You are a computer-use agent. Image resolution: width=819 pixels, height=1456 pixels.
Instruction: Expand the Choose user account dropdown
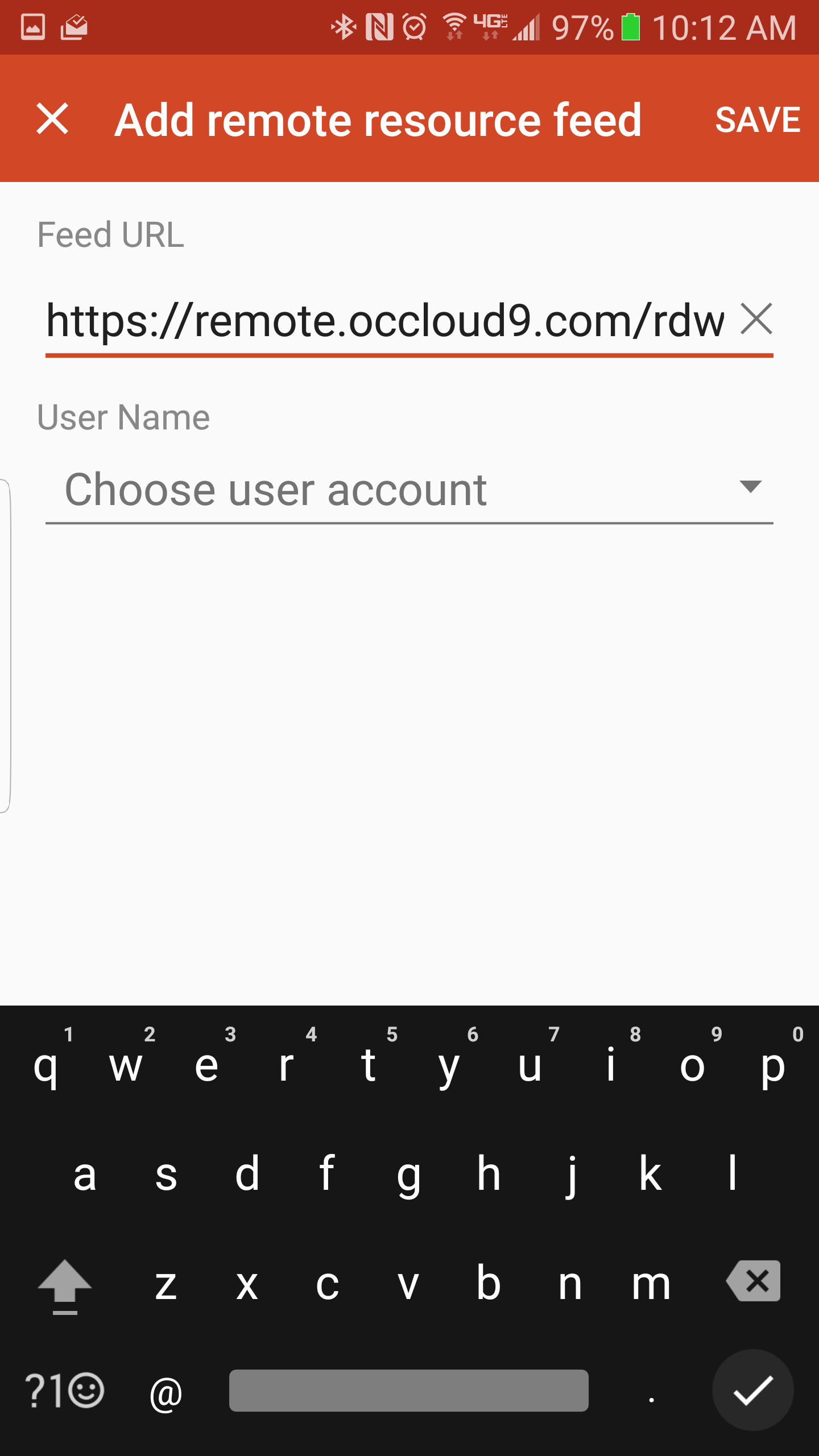409,489
